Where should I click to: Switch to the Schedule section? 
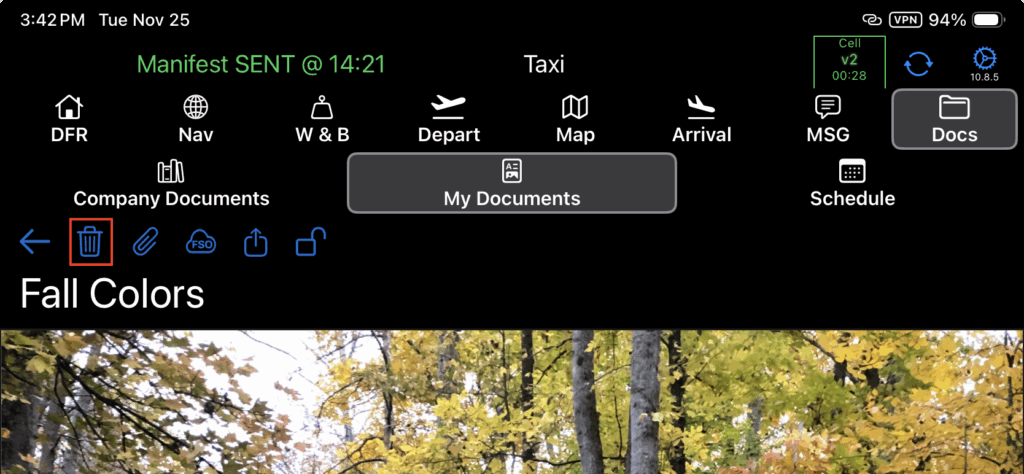[x=852, y=183]
